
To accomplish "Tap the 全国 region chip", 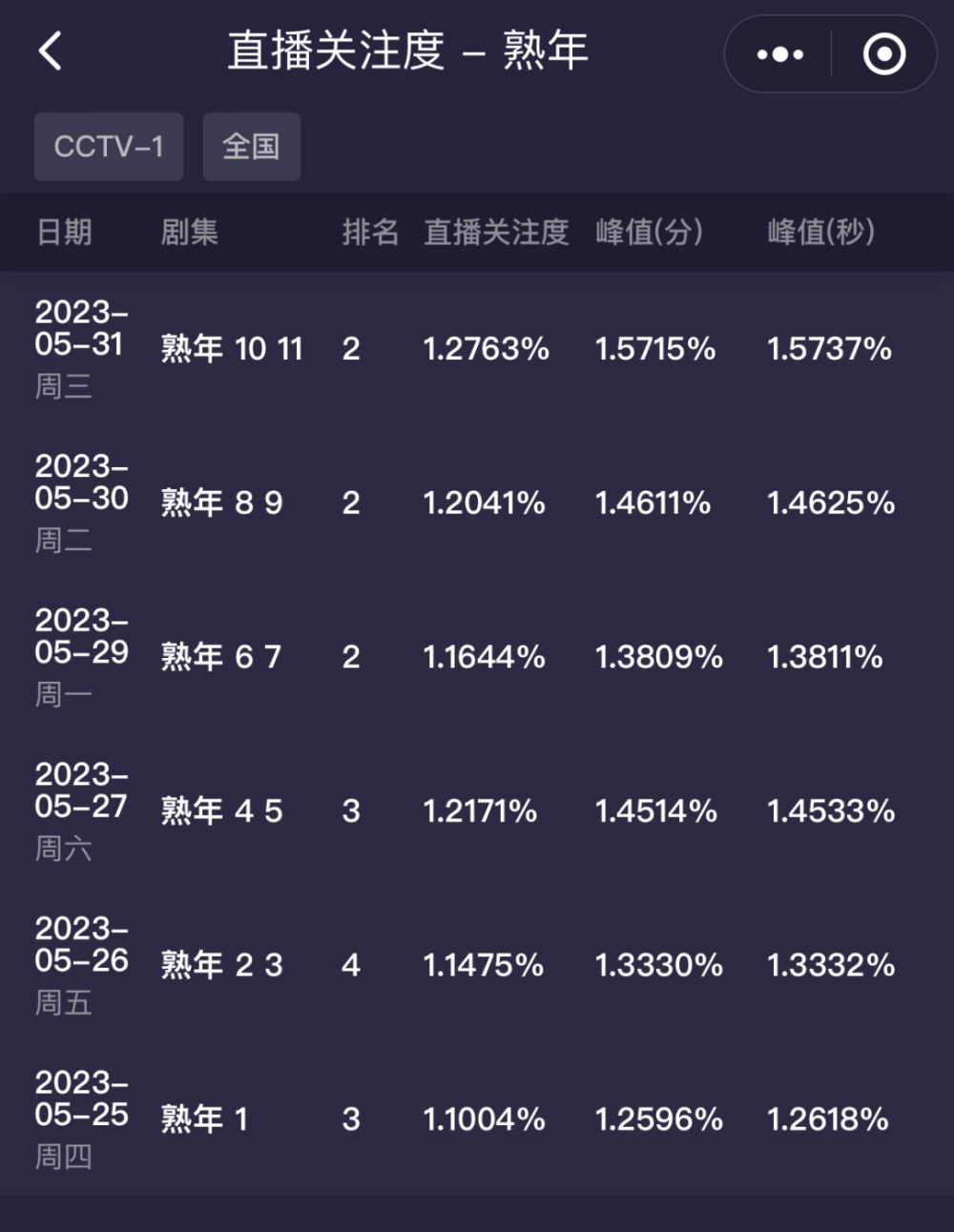I will (x=251, y=147).
